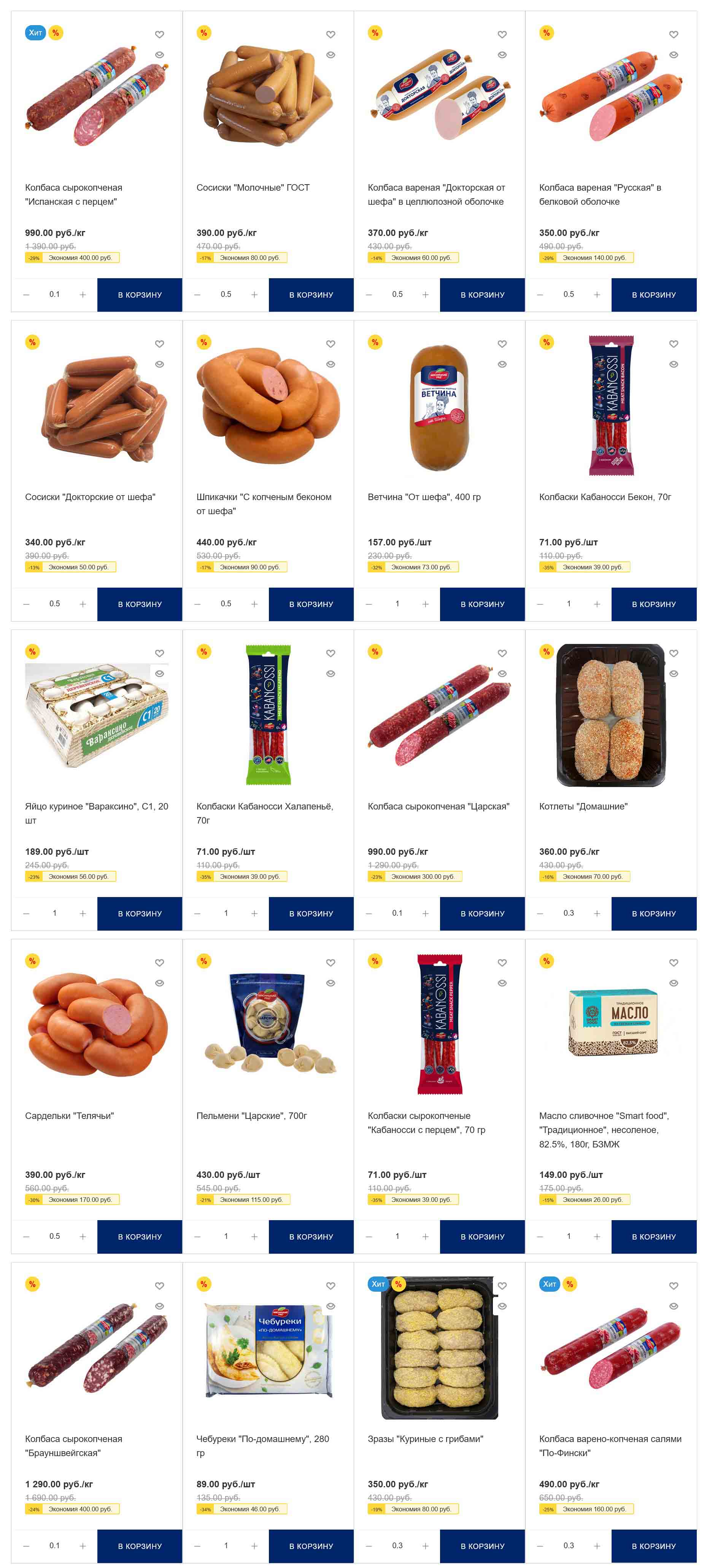View Пельмени "Царские" 700г product image

(268, 1024)
